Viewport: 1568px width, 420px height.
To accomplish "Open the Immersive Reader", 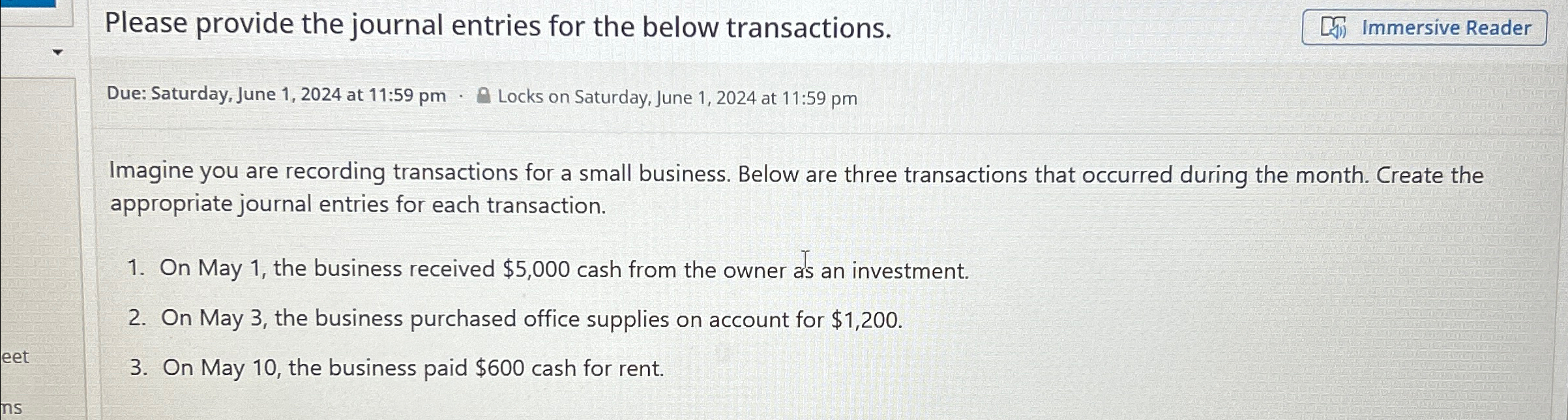I will [x=1423, y=28].
